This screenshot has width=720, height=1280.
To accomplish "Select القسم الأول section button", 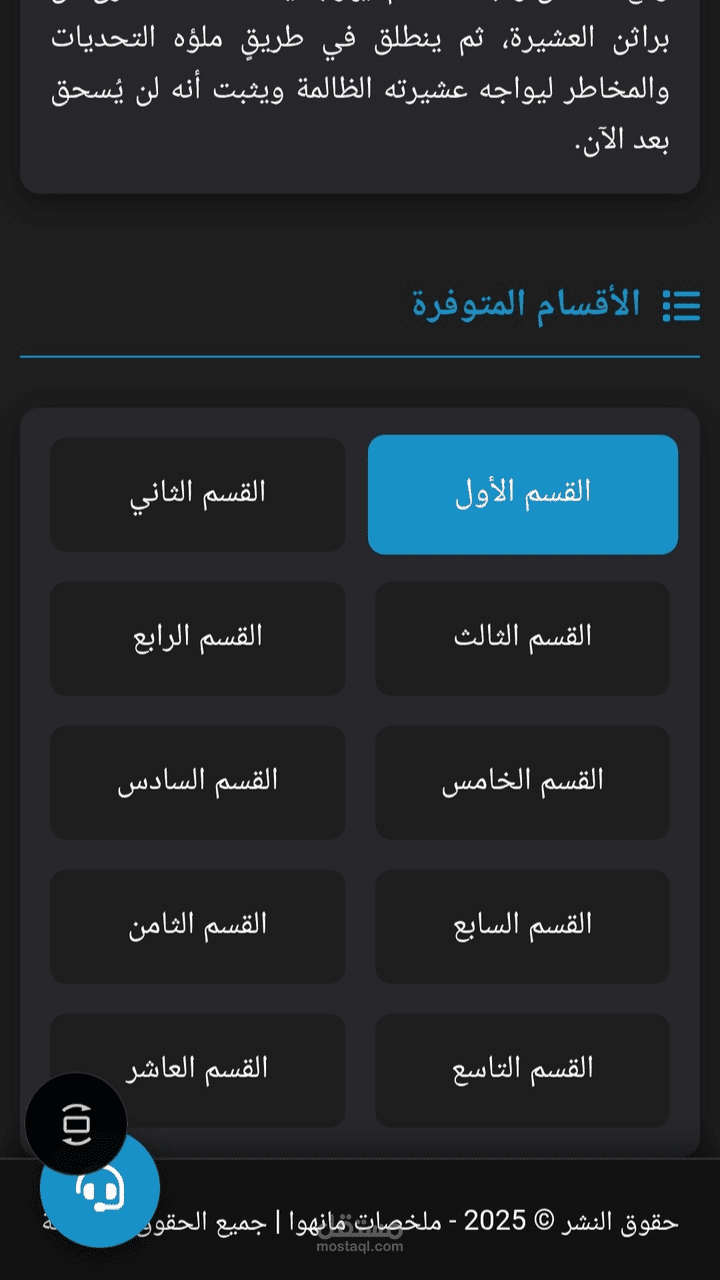I will pyautogui.click(x=522, y=493).
